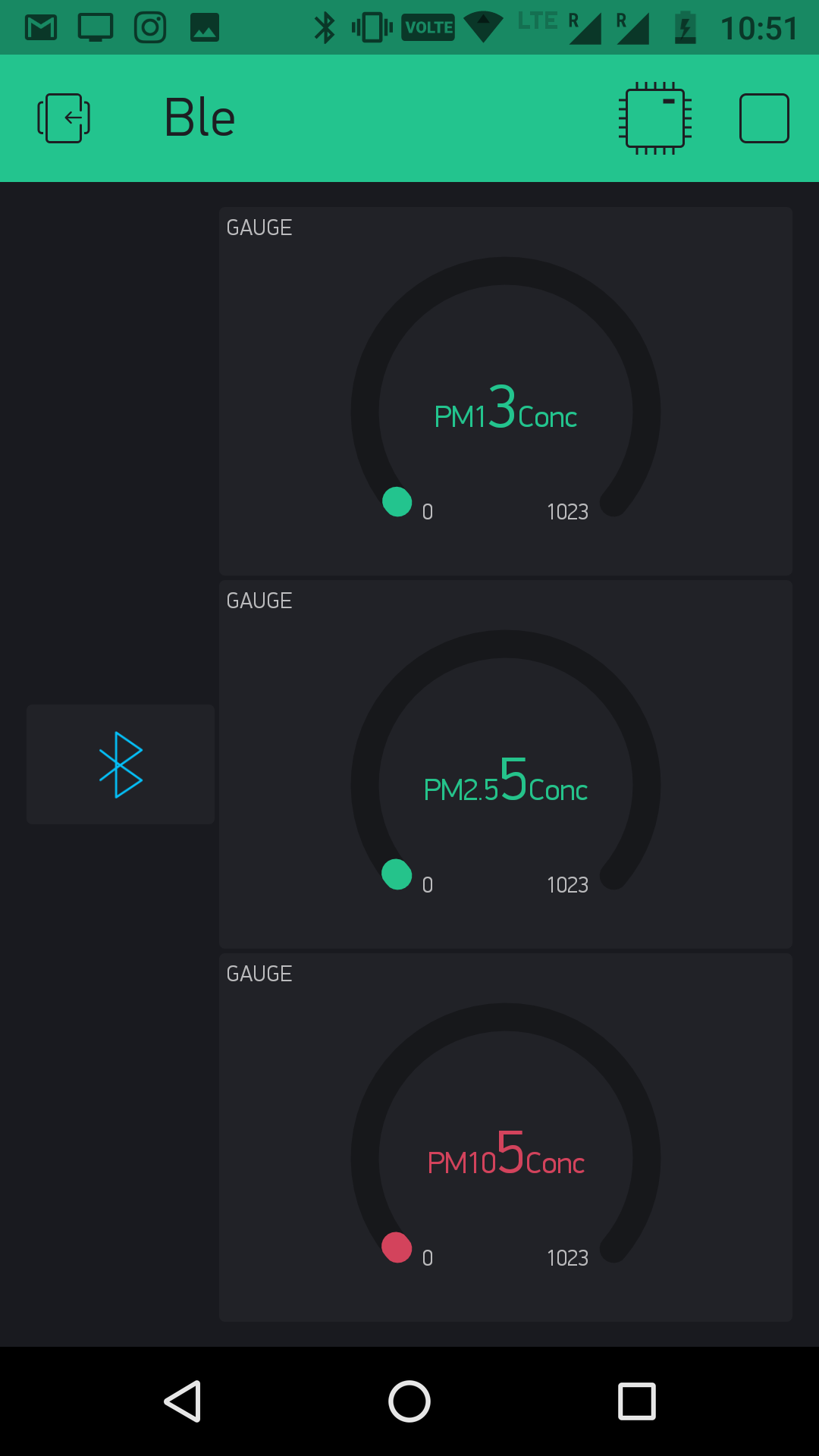
Task: Select the PM2.5 Conc gauge
Action: (506, 764)
